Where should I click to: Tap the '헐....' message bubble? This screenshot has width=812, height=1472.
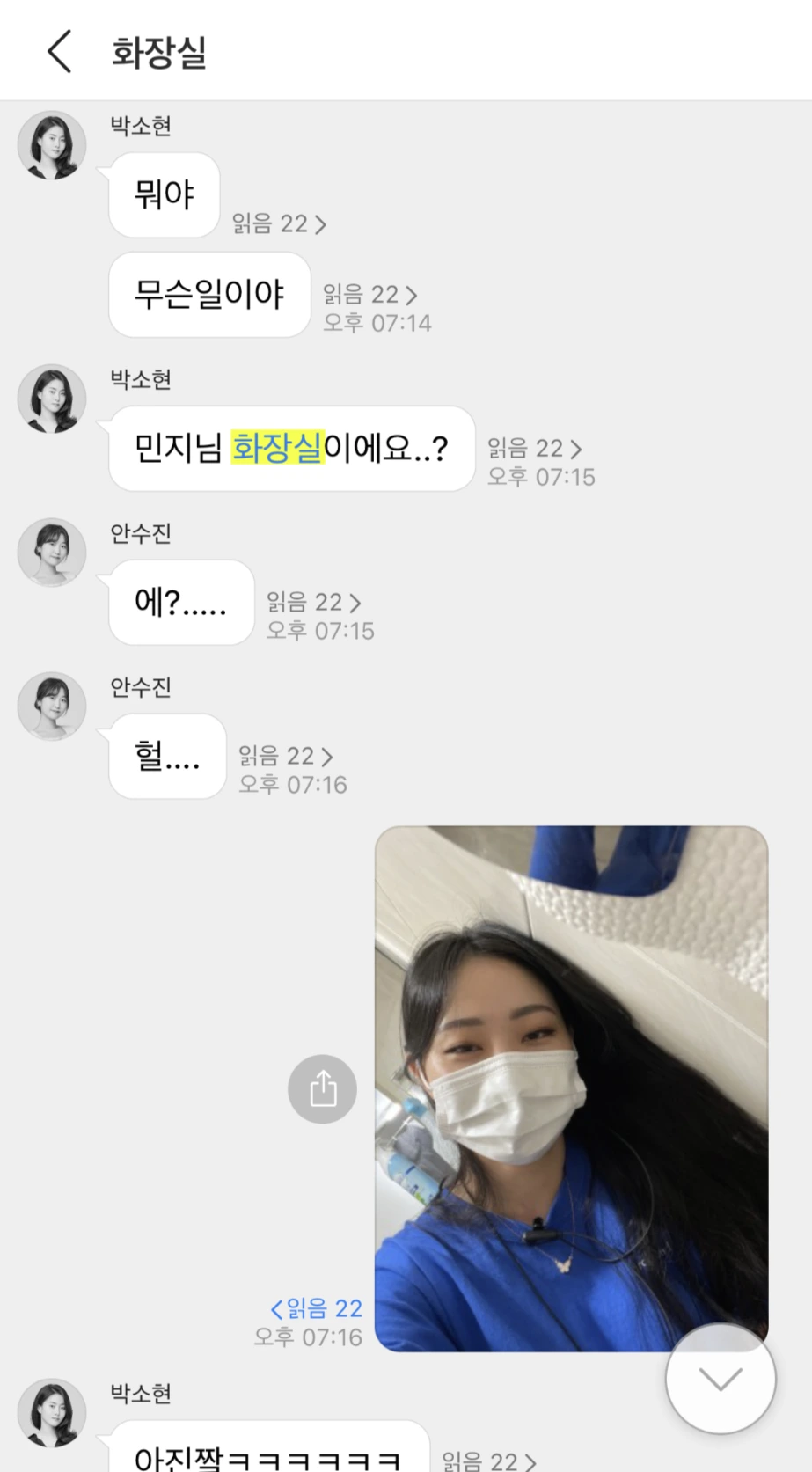[166, 756]
